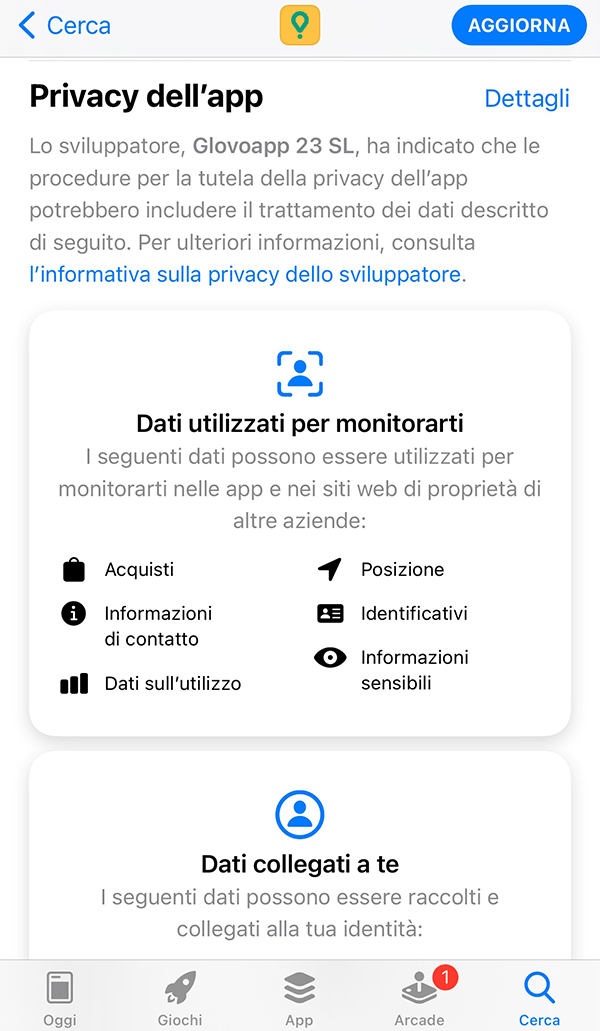
Task: Open the Arcade tab
Action: click(x=419, y=996)
